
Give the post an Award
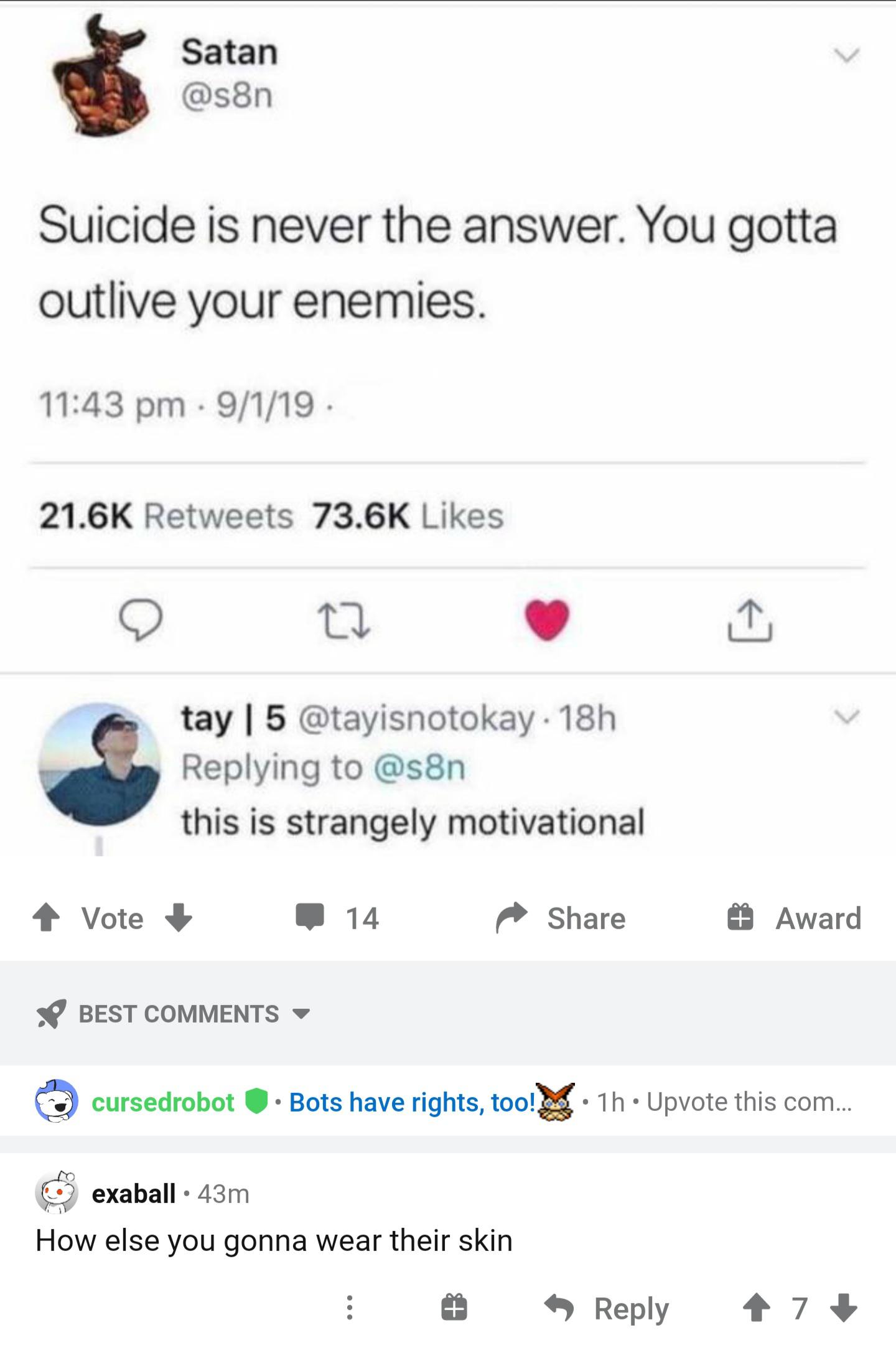click(795, 919)
